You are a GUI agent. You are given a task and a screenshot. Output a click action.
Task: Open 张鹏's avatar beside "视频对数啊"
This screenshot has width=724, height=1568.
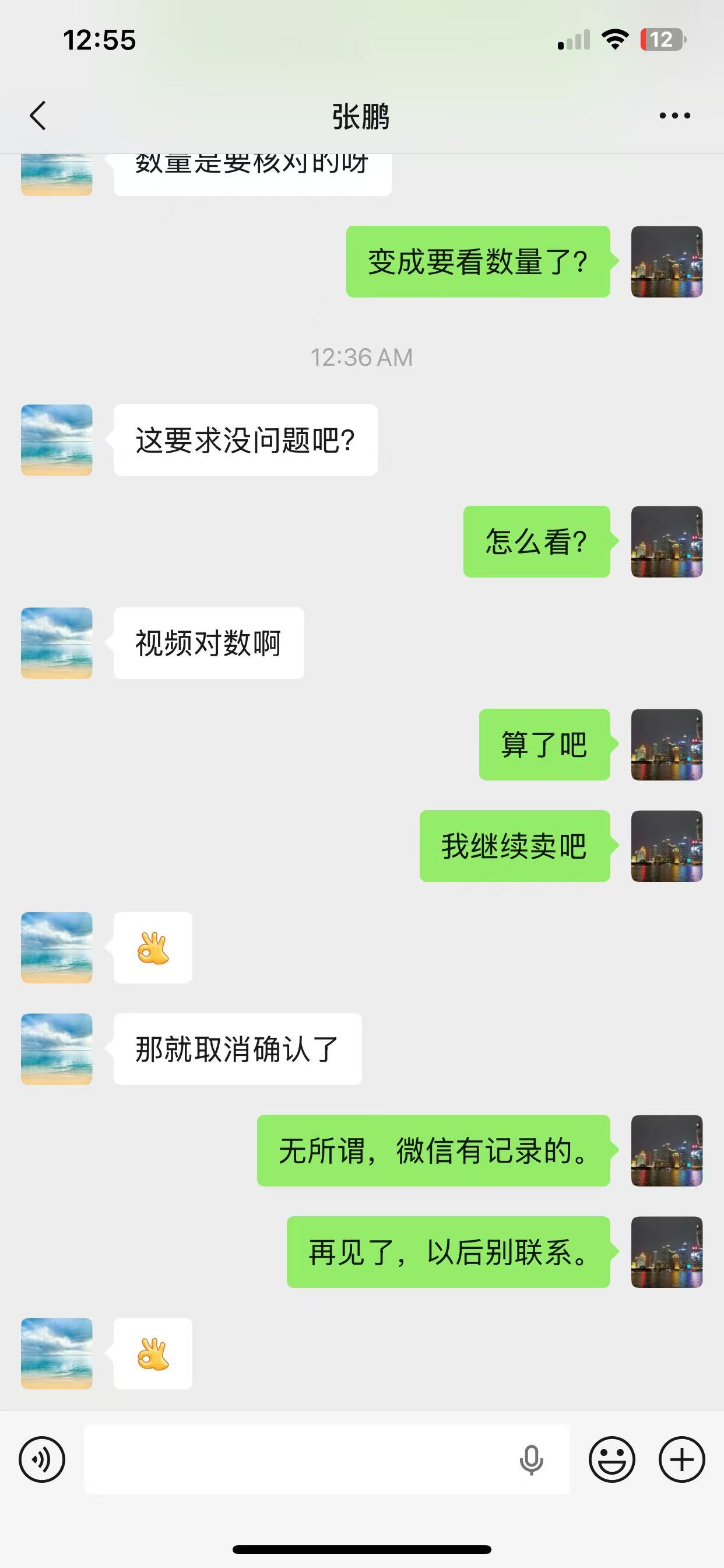tap(57, 643)
